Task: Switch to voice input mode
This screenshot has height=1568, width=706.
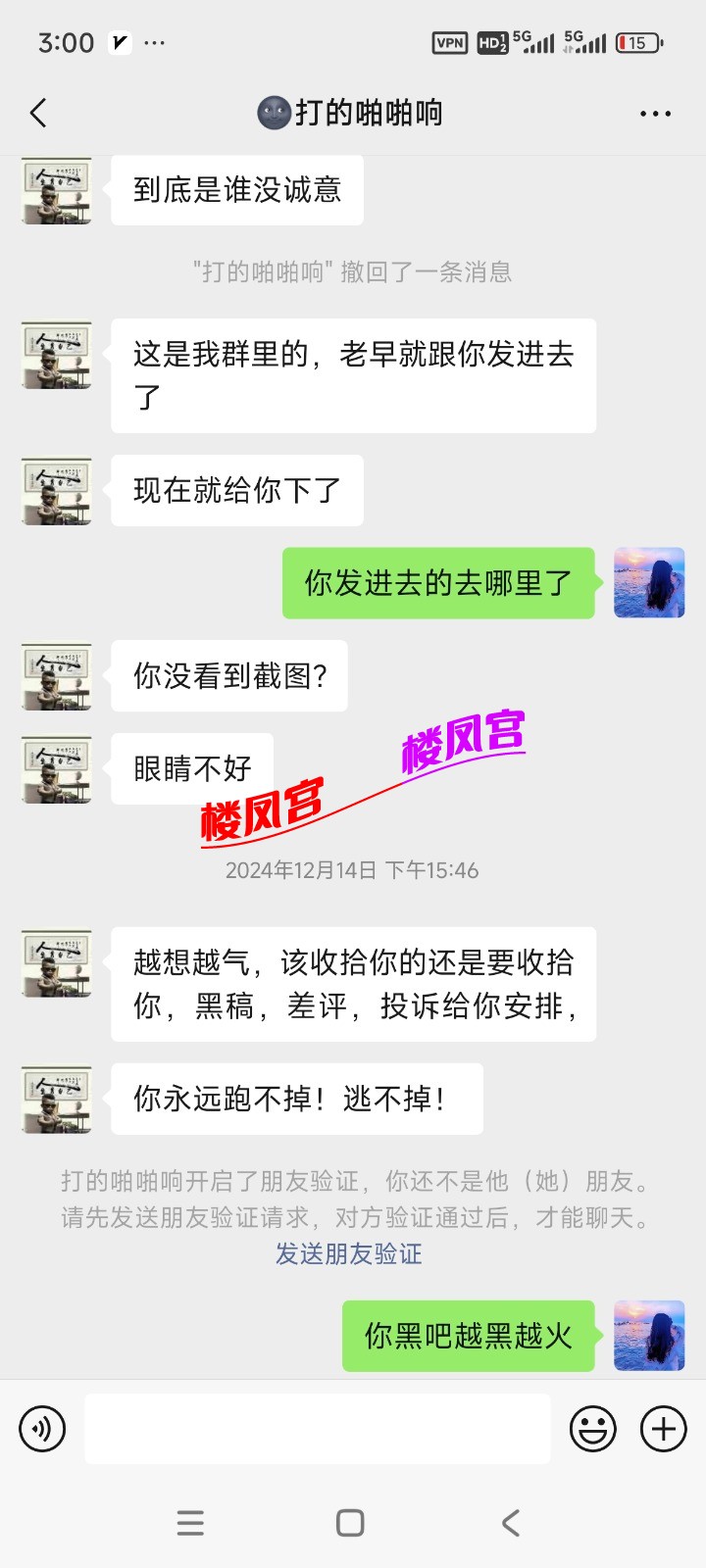Action: click(x=42, y=1429)
